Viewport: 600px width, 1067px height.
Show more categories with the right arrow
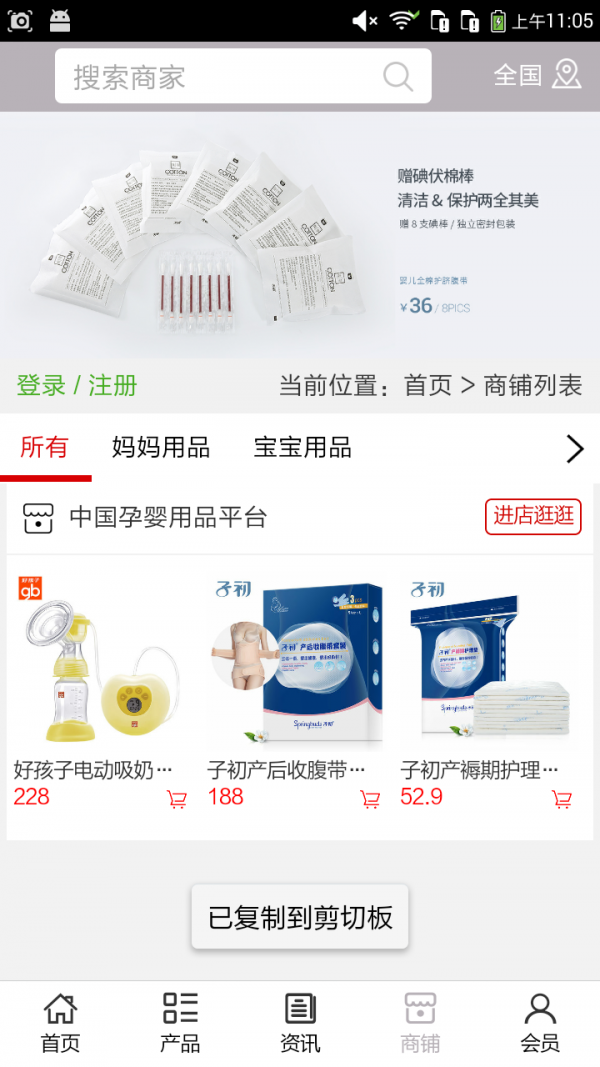574,449
